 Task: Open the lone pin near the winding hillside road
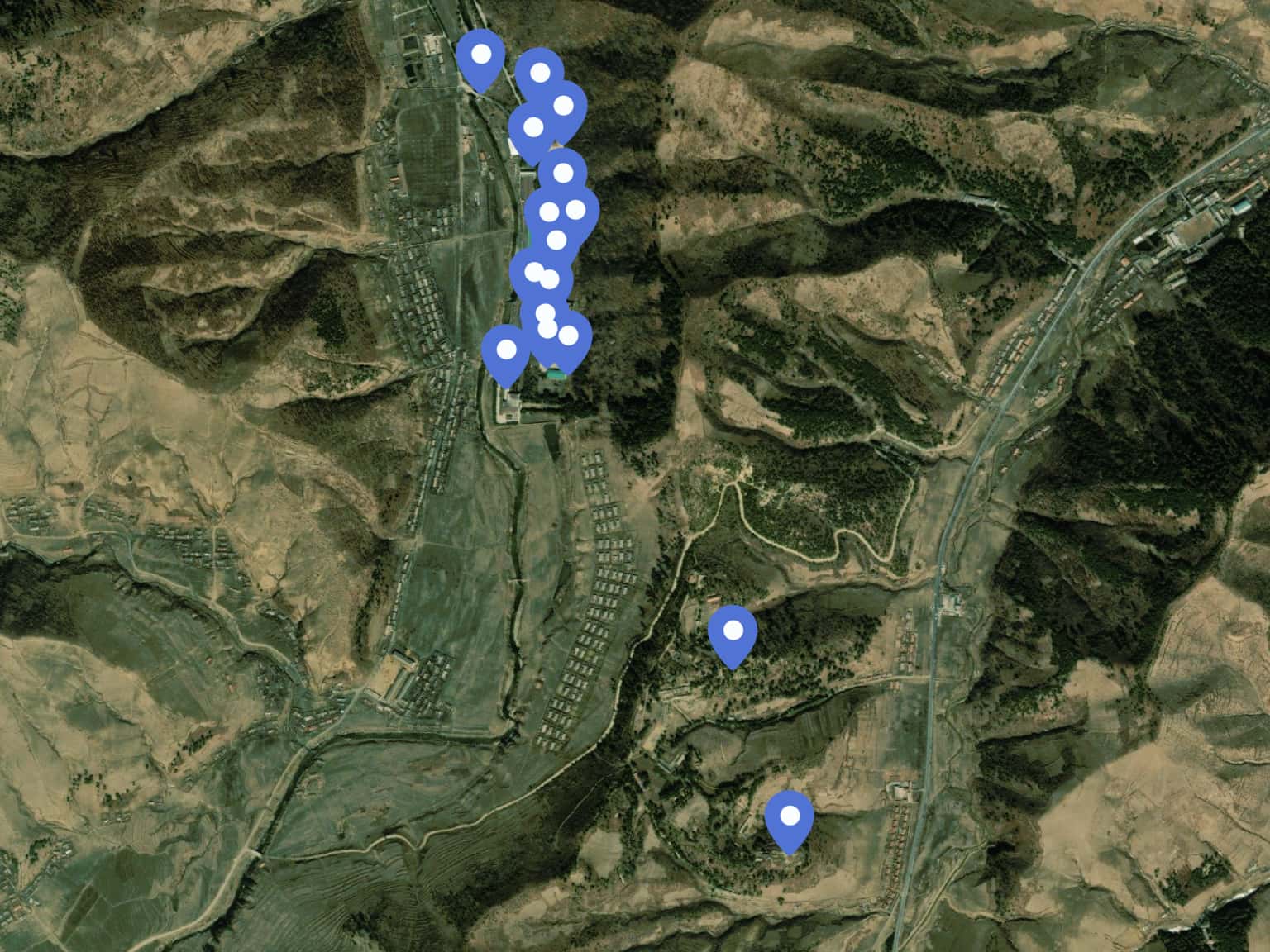pyautogui.click(x=733, y=632)
